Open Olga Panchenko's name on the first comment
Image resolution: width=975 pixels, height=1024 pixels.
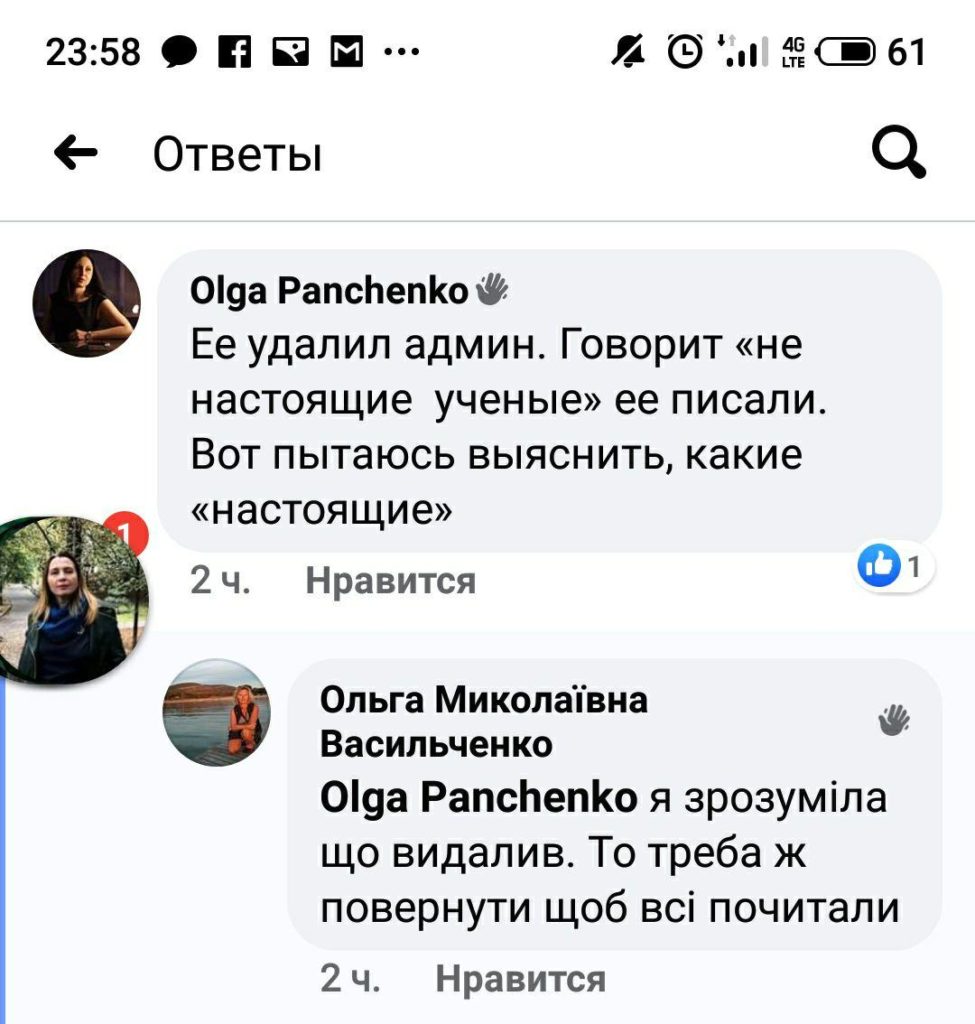[x=329, y=292]
